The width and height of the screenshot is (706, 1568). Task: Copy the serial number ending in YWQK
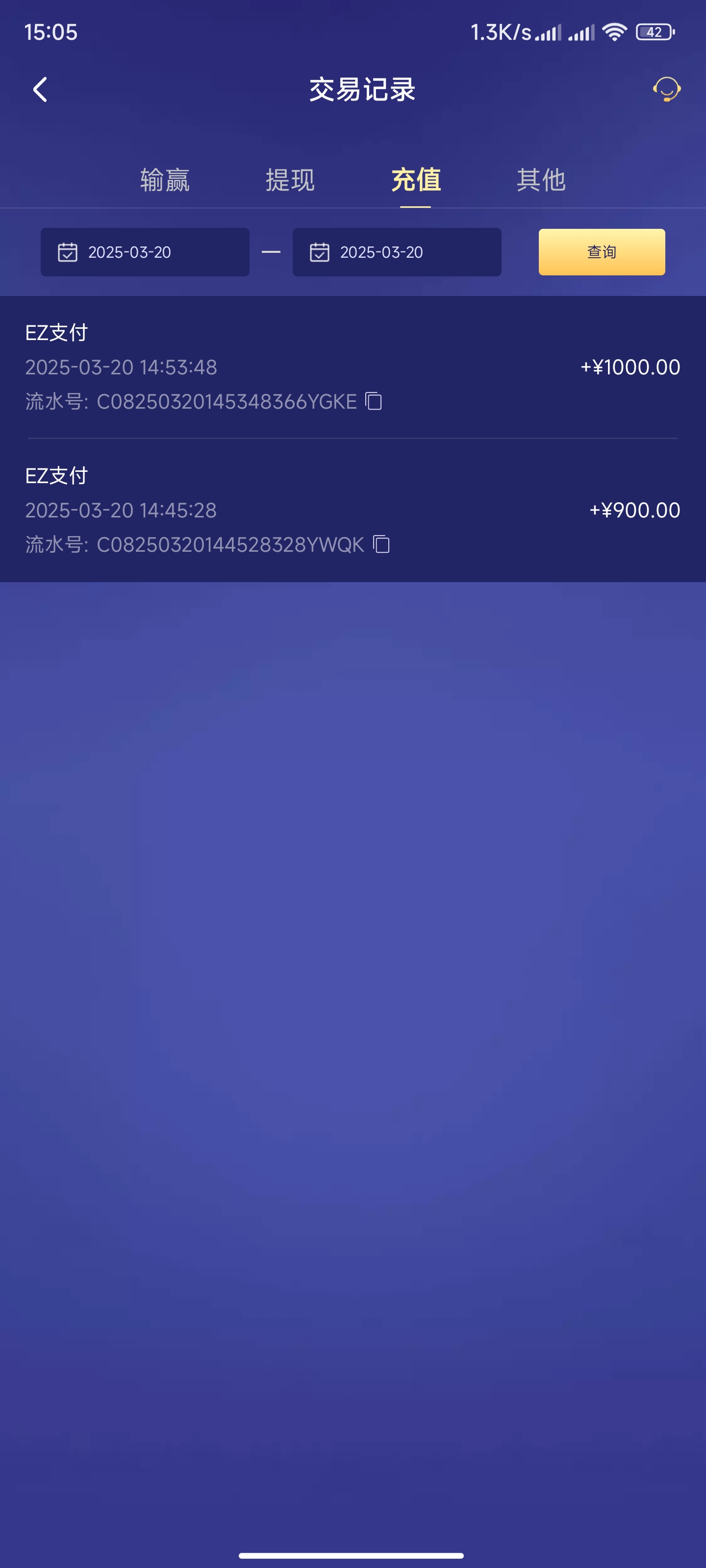coord(381,544)
